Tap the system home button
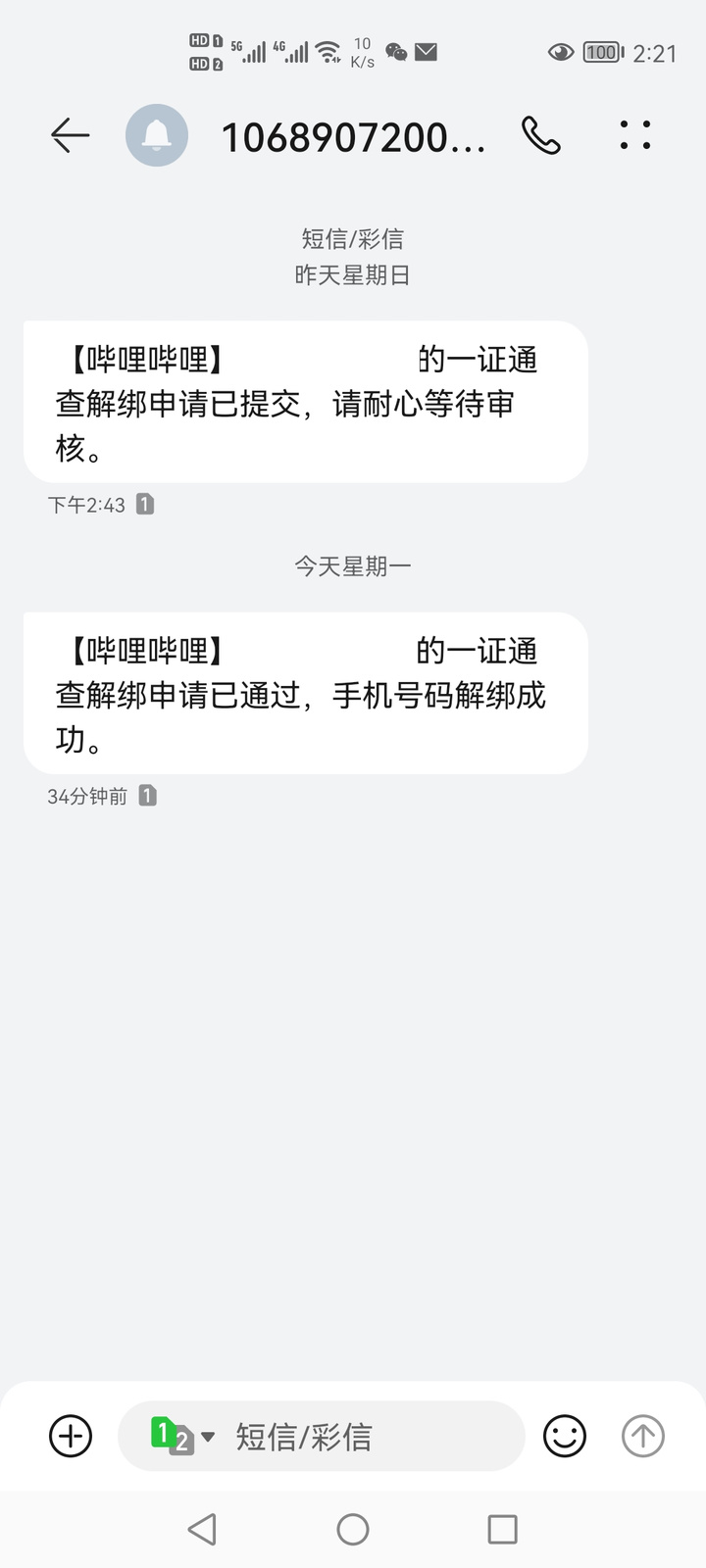The image size is (706, 1568). click(353, 1529)
